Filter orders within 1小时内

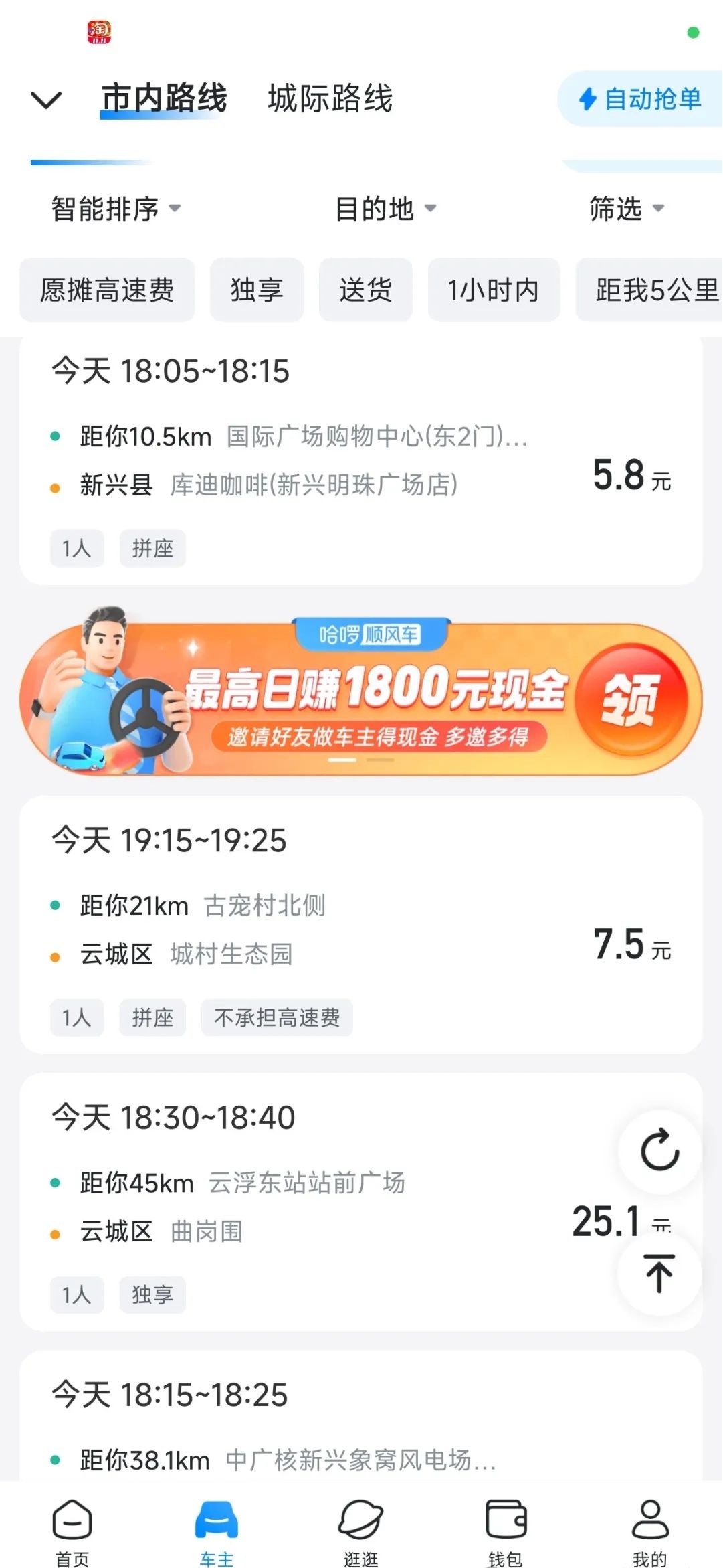494,290
